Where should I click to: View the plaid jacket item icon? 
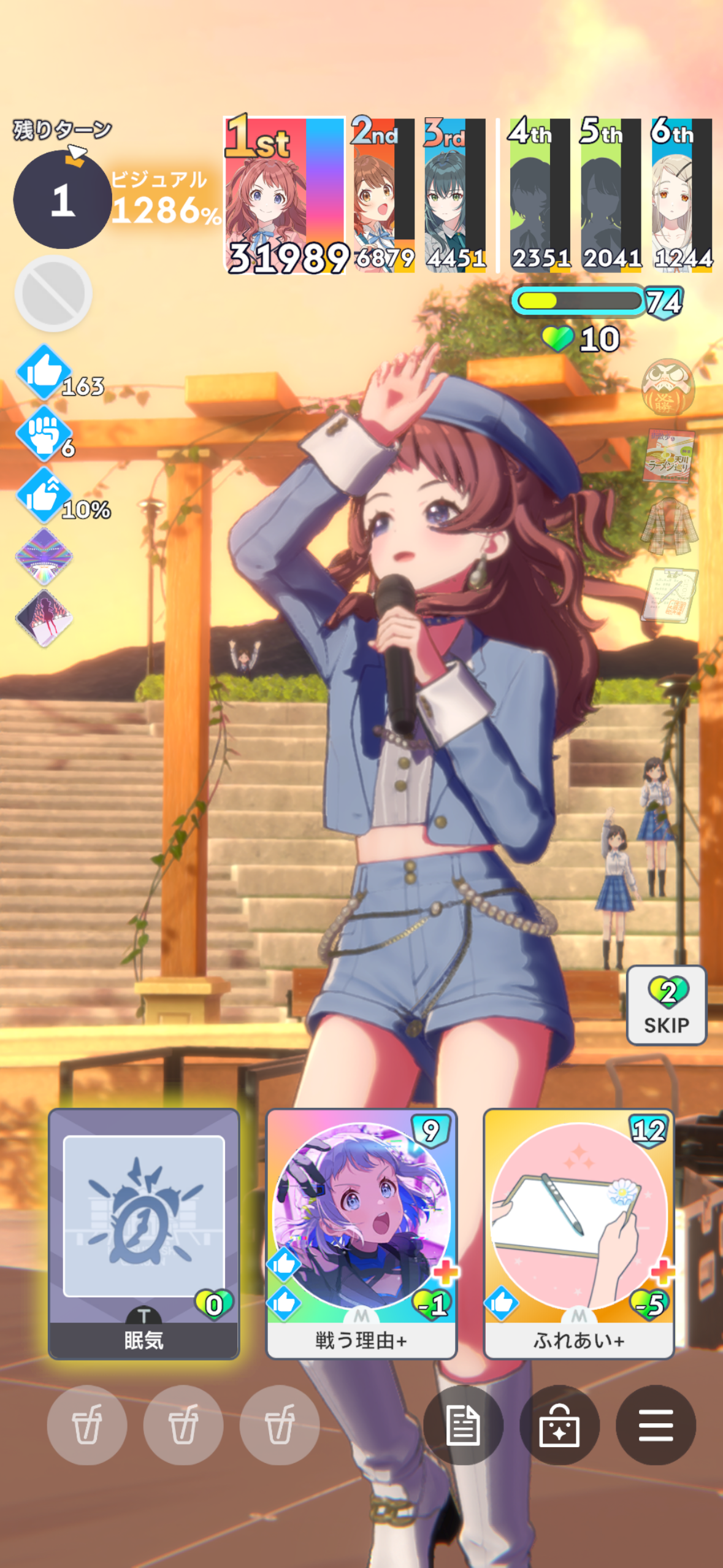coord(669,526)
